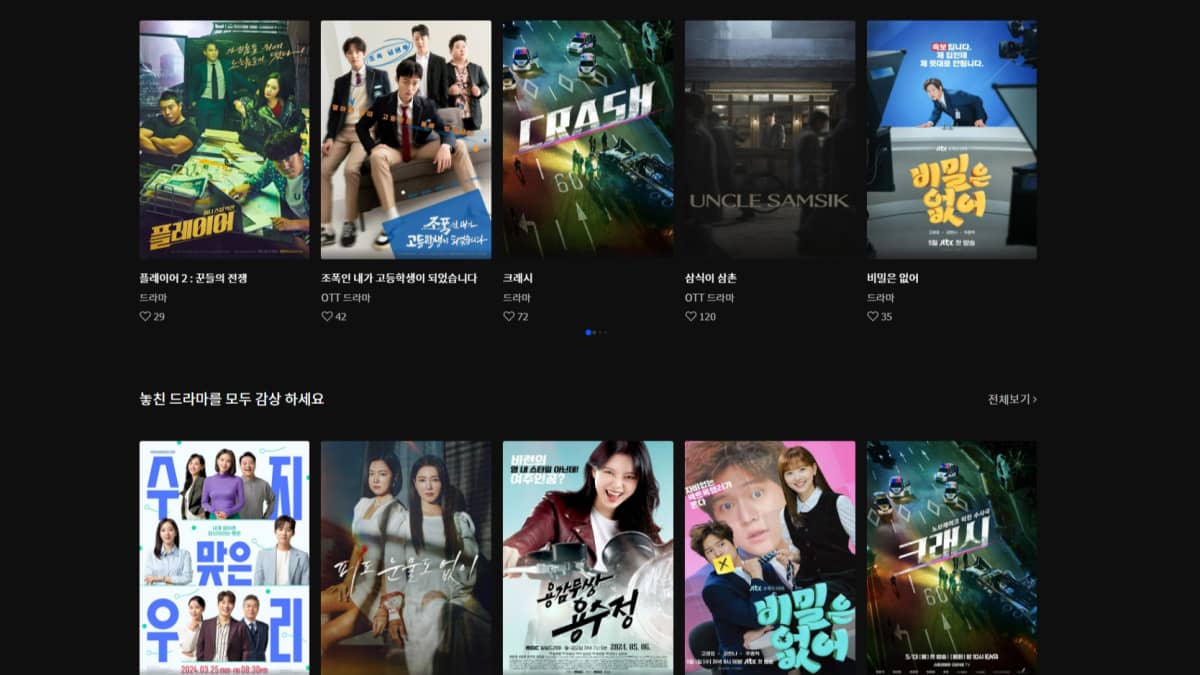This screenshot has width=1200, height=675.
Task: Like 삼식이 삼촌 with the heart icon
Action: tap(691, 316)
